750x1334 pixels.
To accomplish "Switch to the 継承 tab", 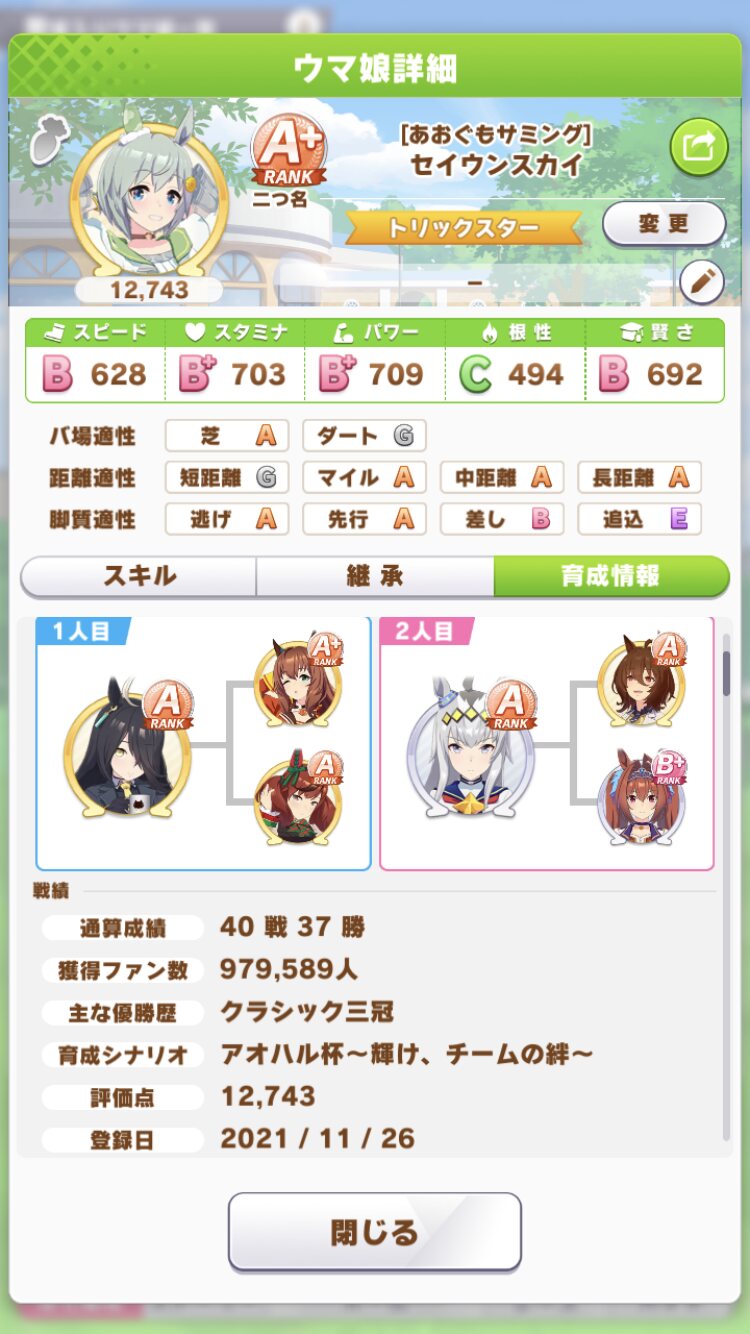I will [x=375, y=576].
